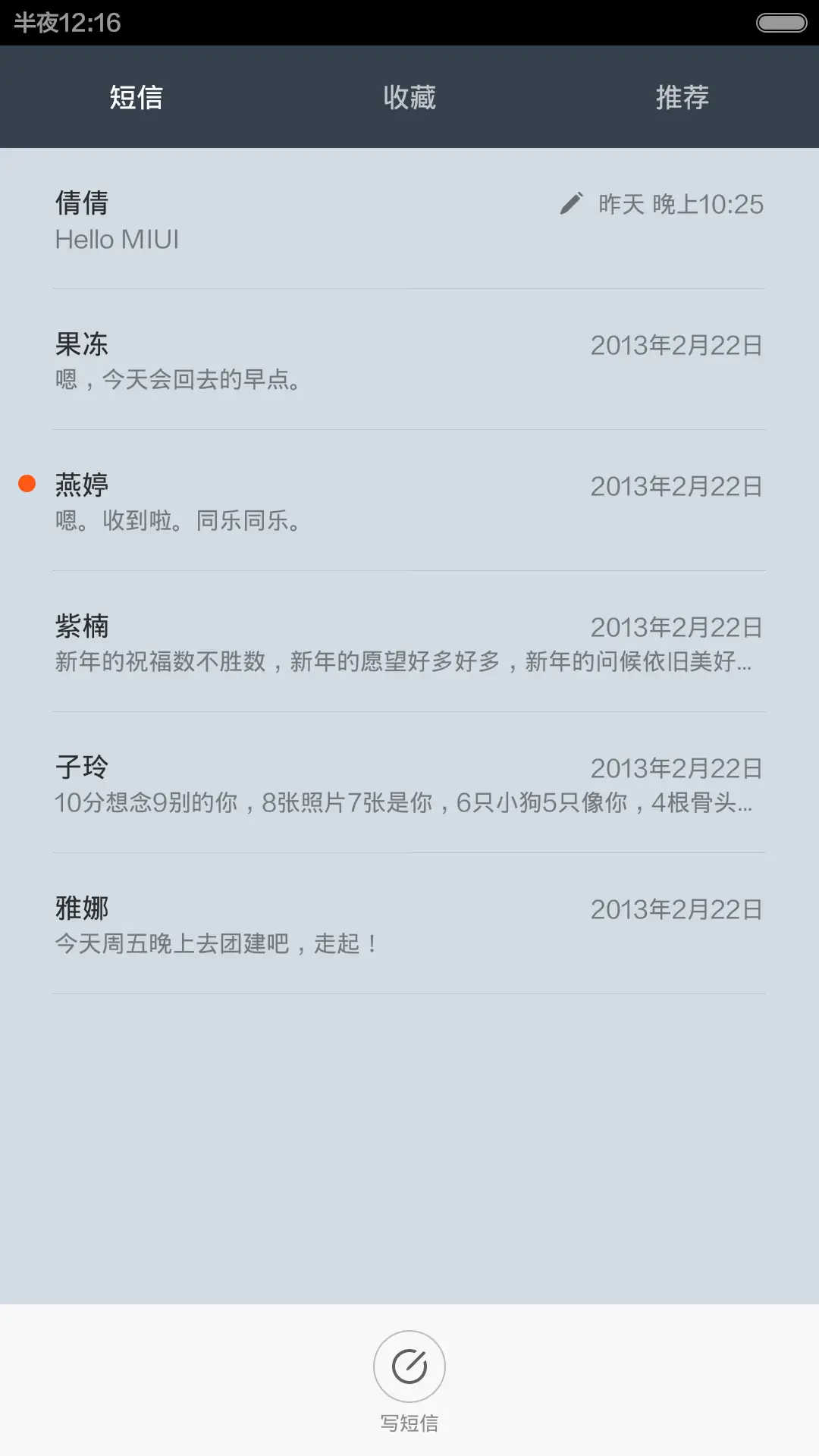Image resolution: width=819 pixels, height=1456 pixels.
Task: Open the message thread from 果冻
Action: [x=409, y=360]
